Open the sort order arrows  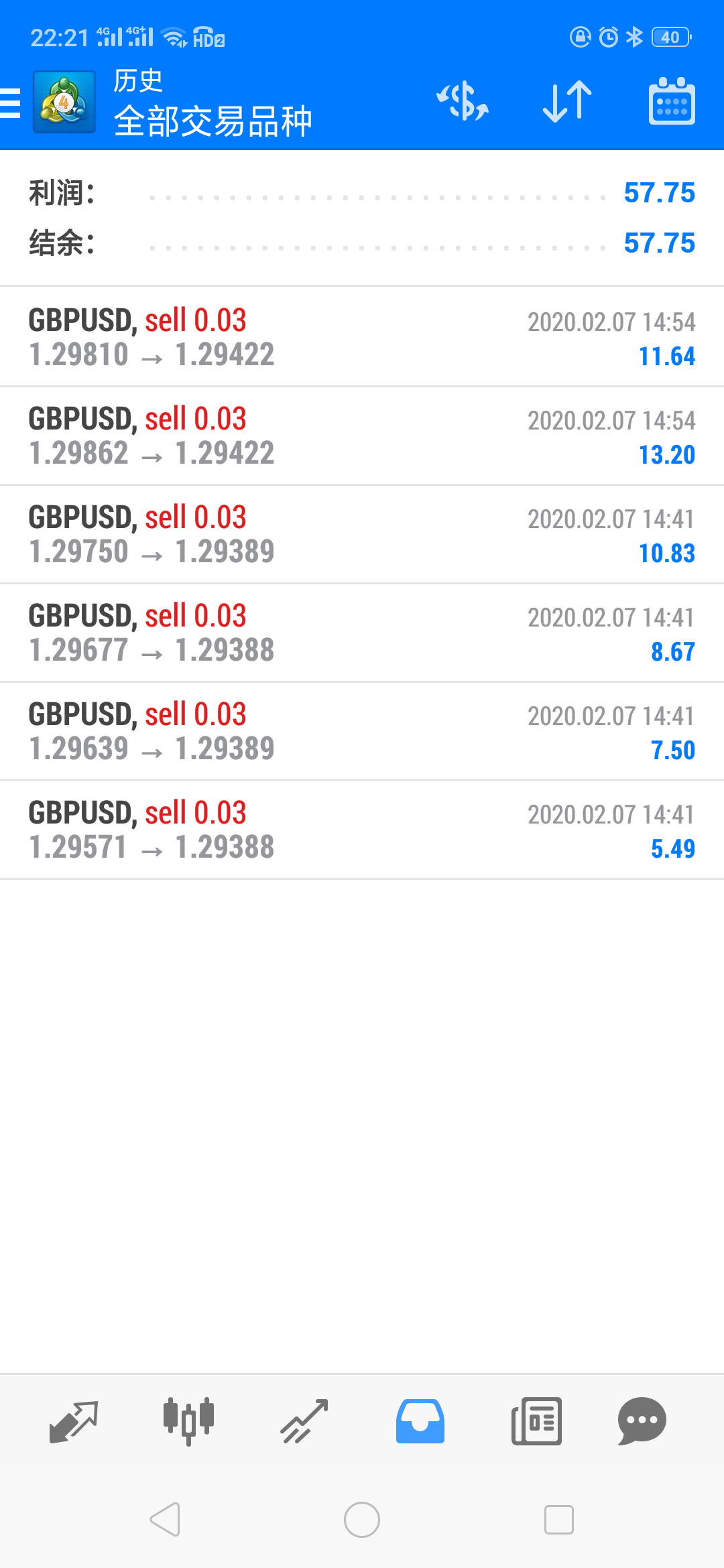(566, 102)
